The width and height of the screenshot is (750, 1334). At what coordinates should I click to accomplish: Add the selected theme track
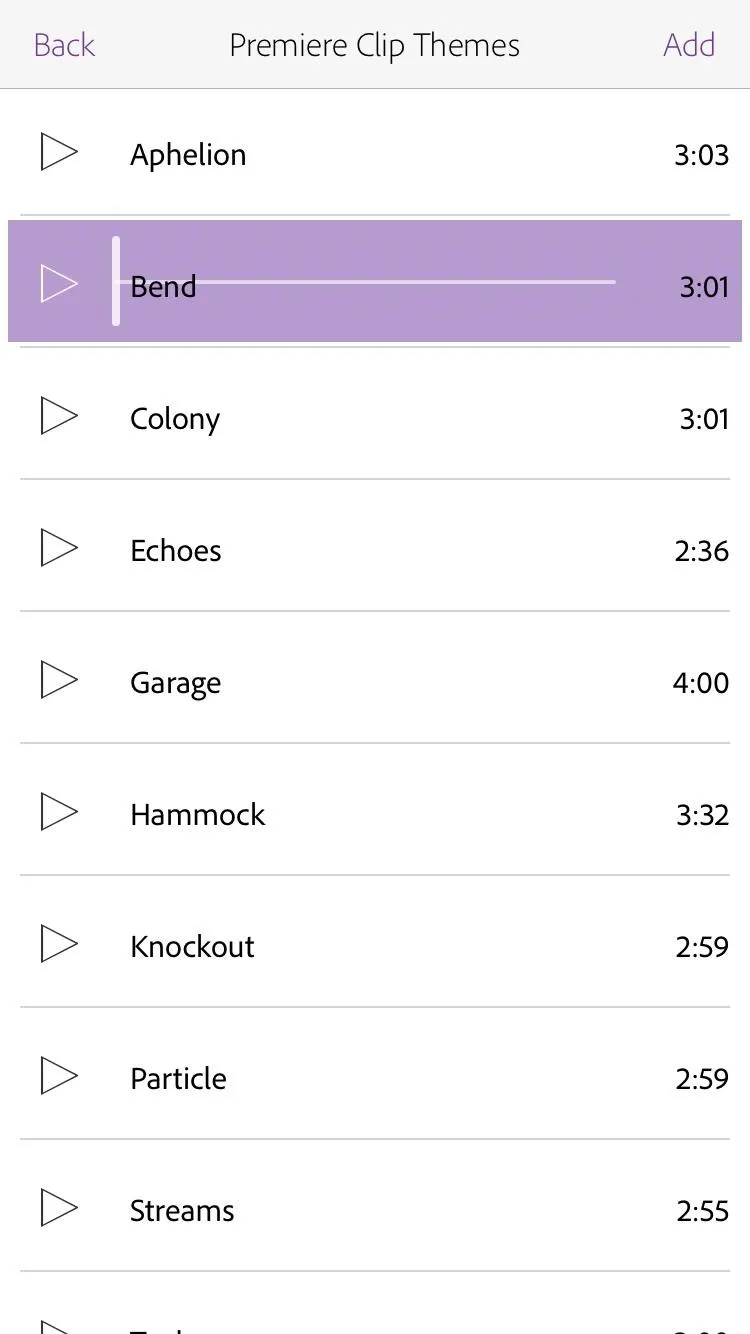click(689, 45)
